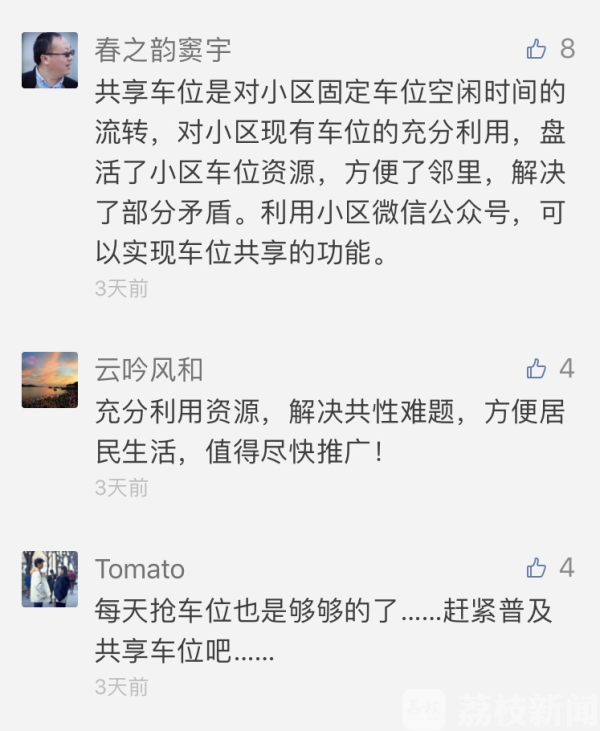
Task: Open Tomato's profile avatar
Action: coord(50,579)
